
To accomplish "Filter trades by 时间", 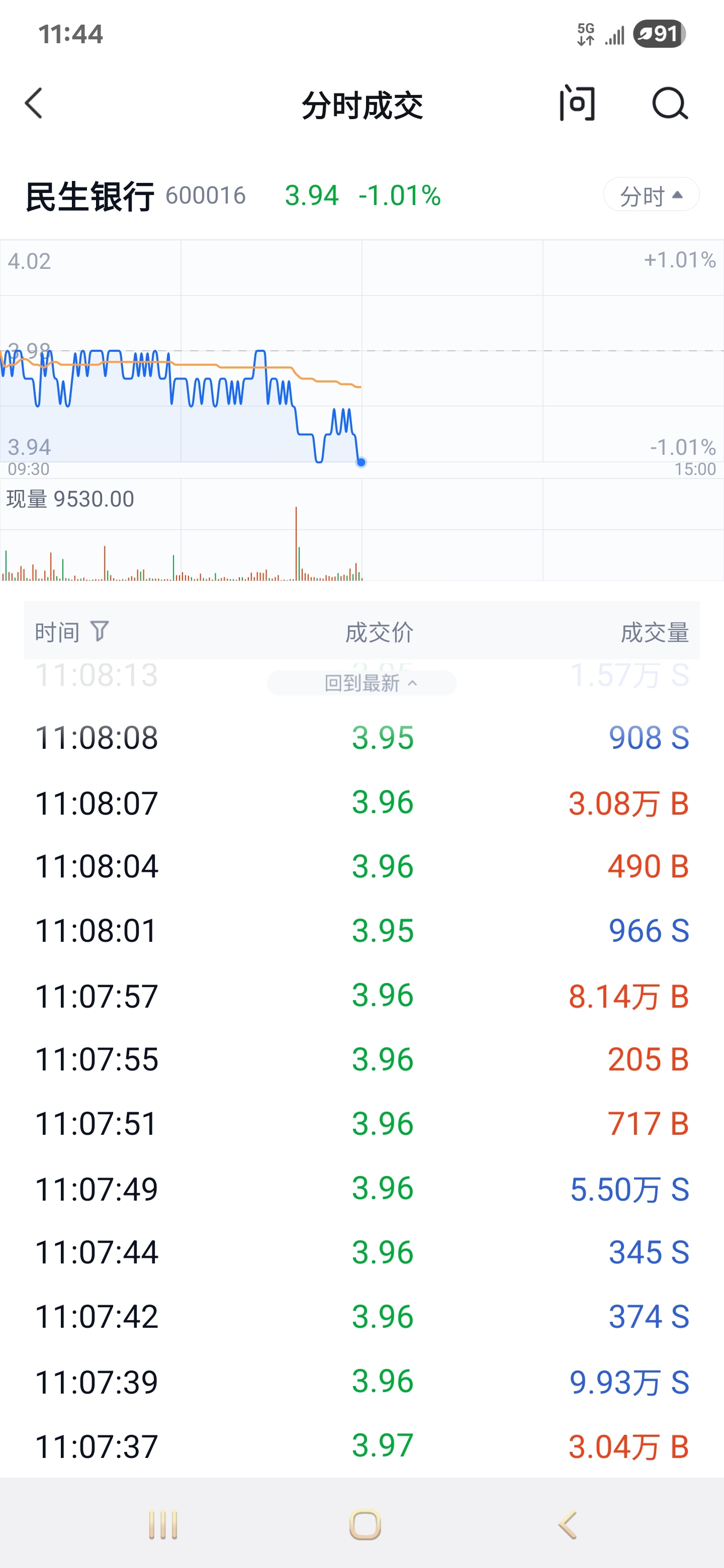I will (x=99, y=631).
